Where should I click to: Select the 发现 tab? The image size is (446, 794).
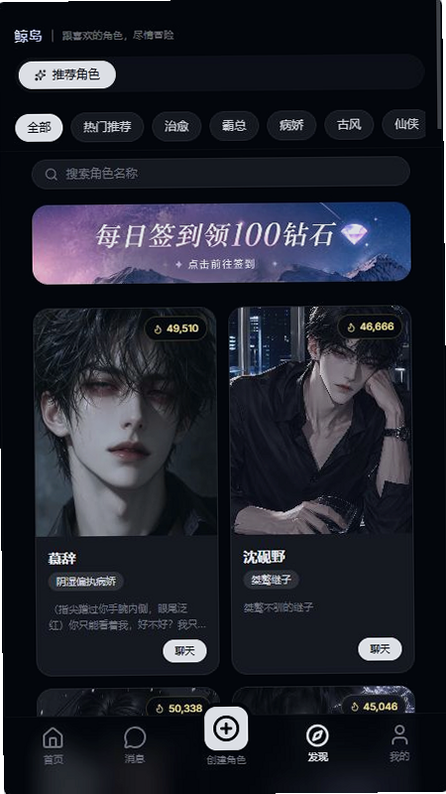coord(317,743)
